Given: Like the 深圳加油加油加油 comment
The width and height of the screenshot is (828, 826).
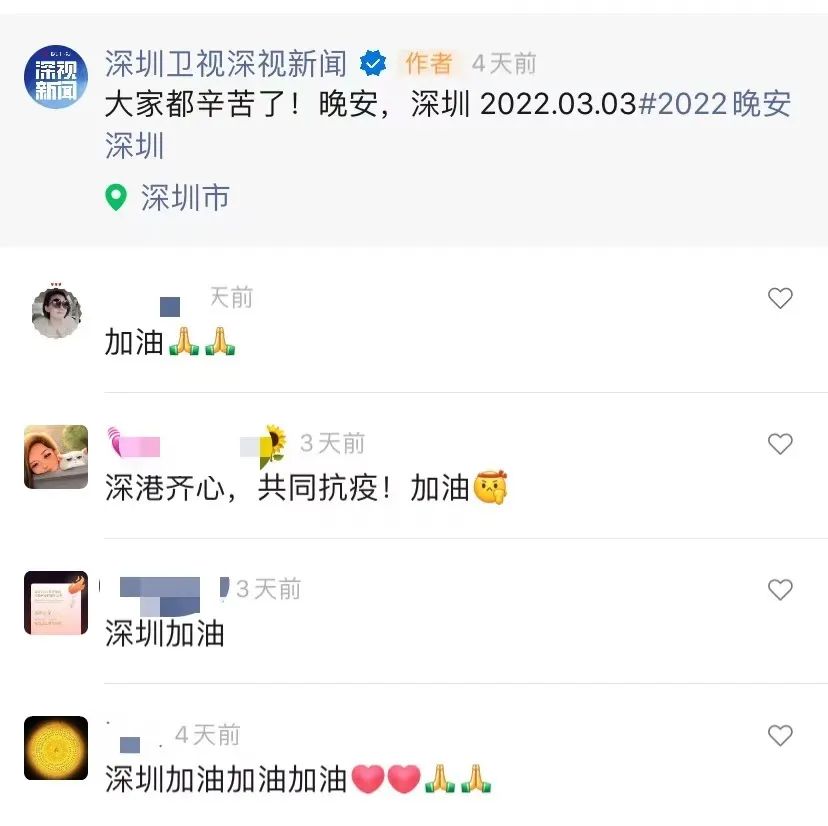Looking at the screenshot, I should point(780,736).
